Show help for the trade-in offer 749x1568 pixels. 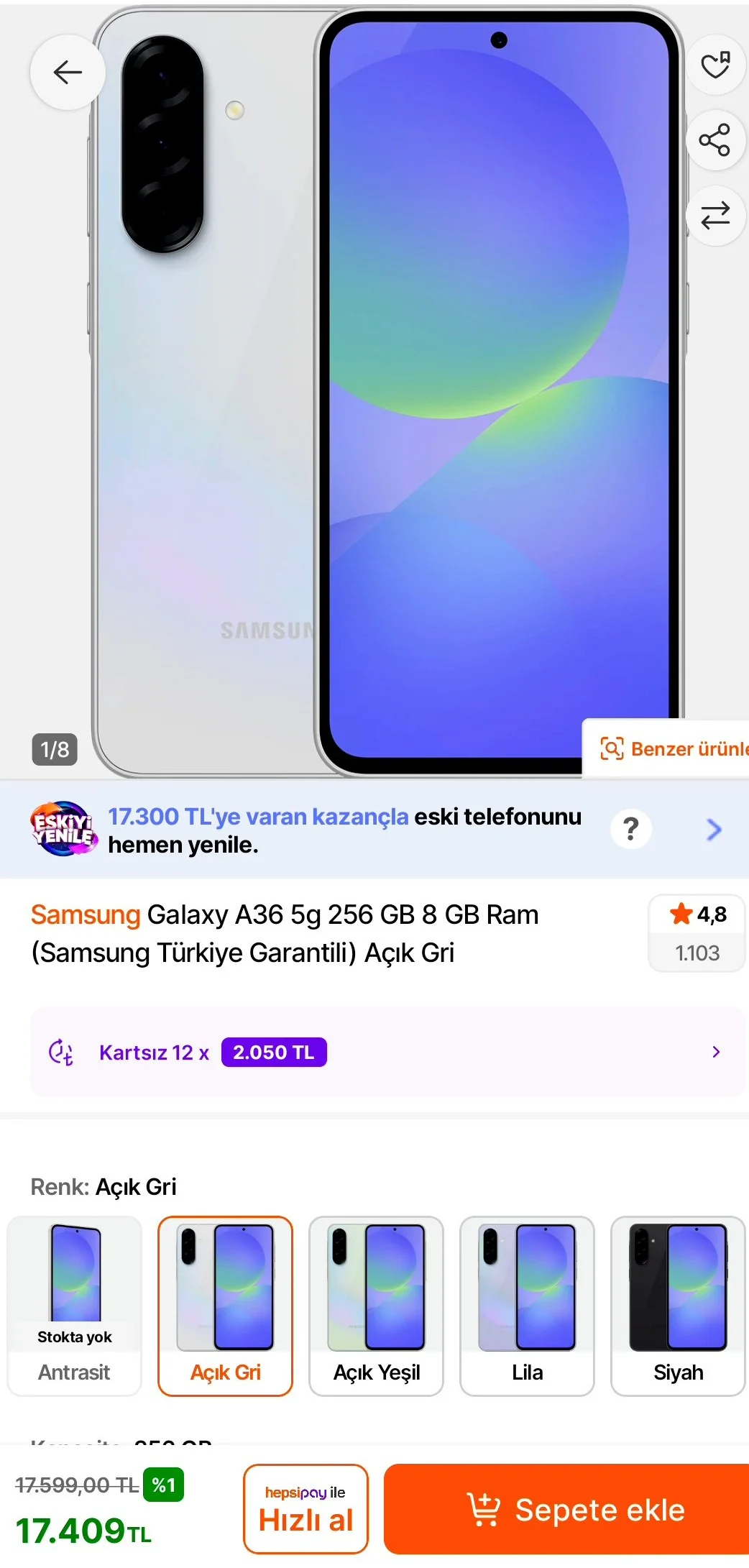[x=630, y=829]
